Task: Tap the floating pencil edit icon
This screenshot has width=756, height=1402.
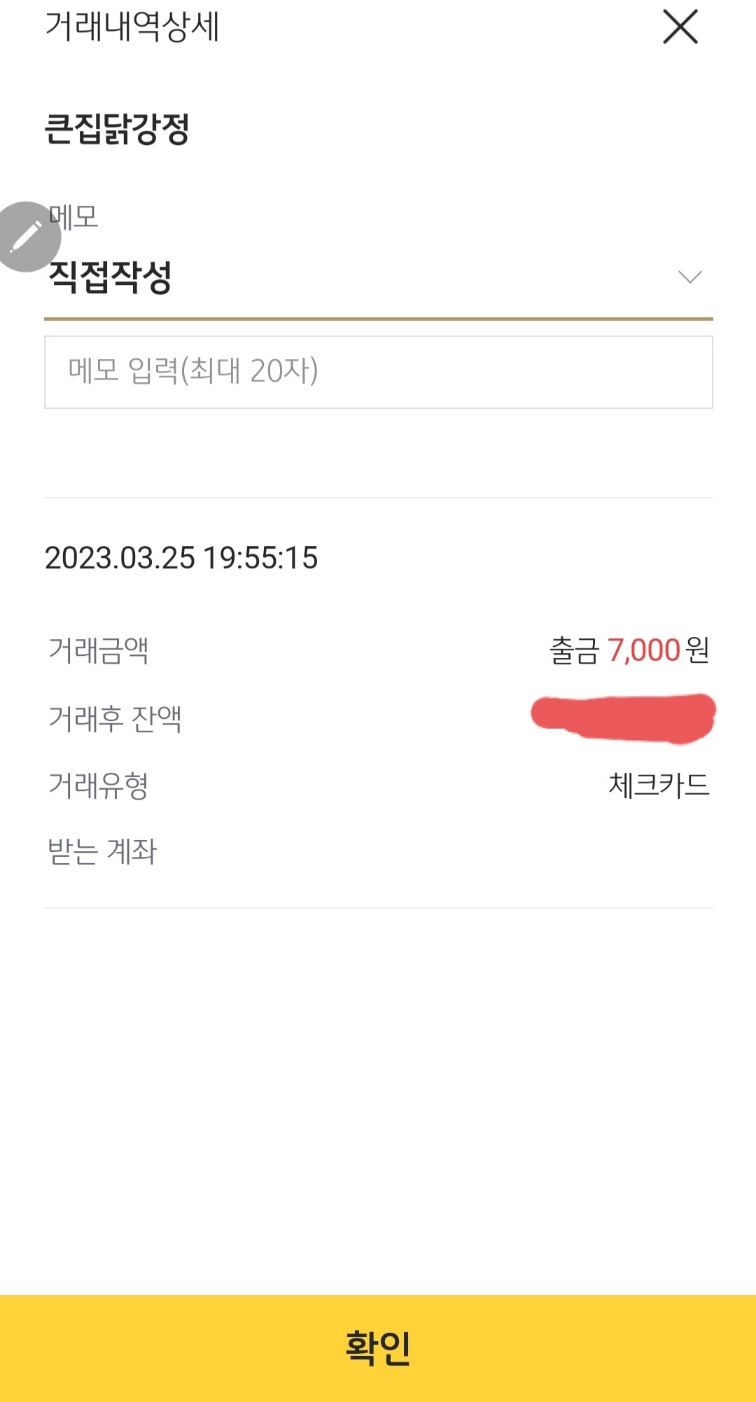Action: tap(27, 237)
